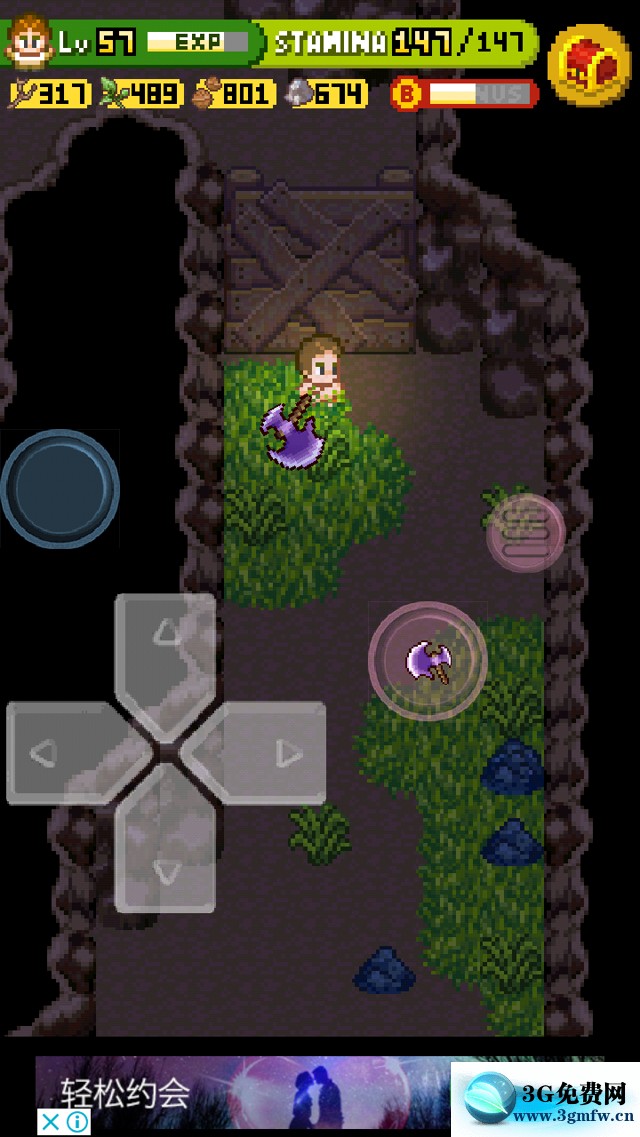Open the ad info icon

[78, 1122]
